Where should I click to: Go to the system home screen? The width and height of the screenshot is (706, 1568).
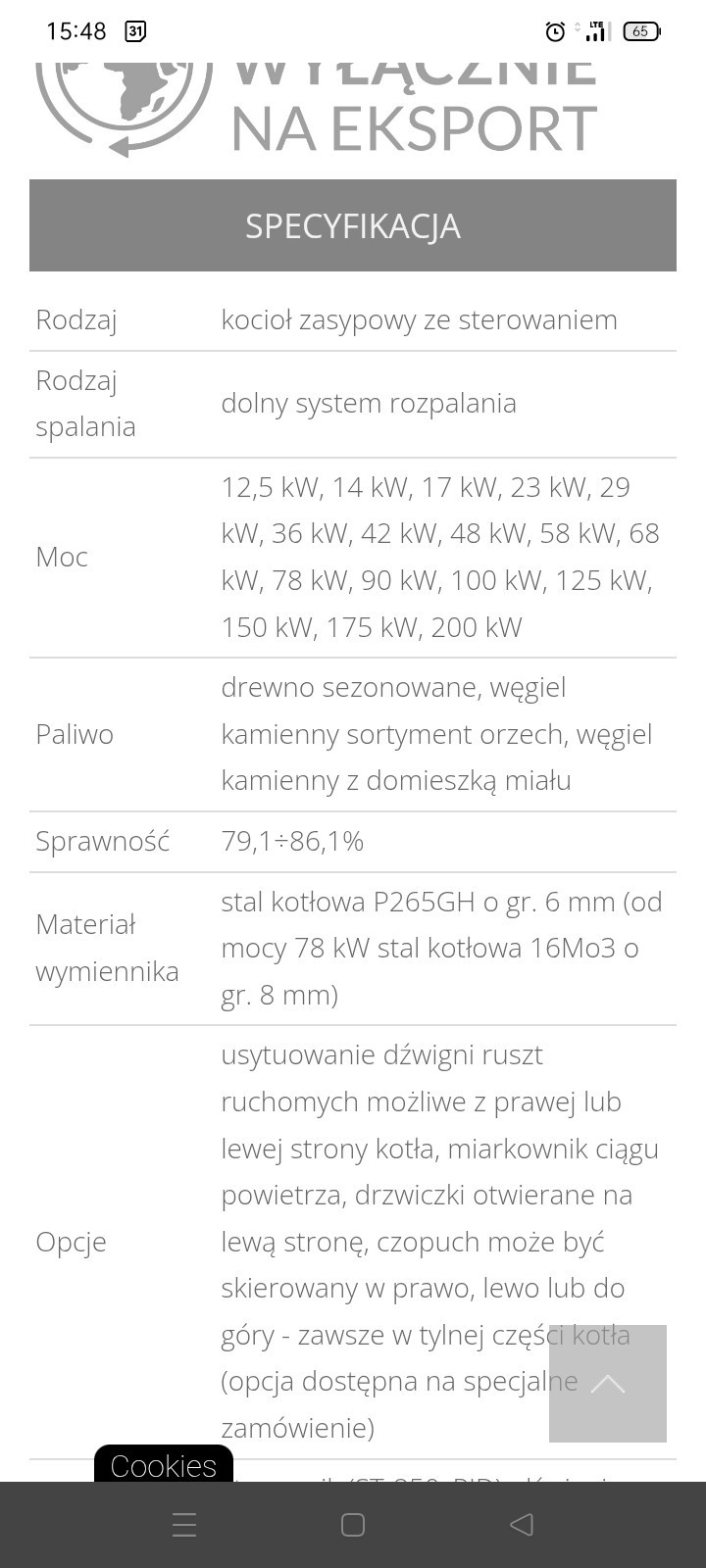(353, 1524)
